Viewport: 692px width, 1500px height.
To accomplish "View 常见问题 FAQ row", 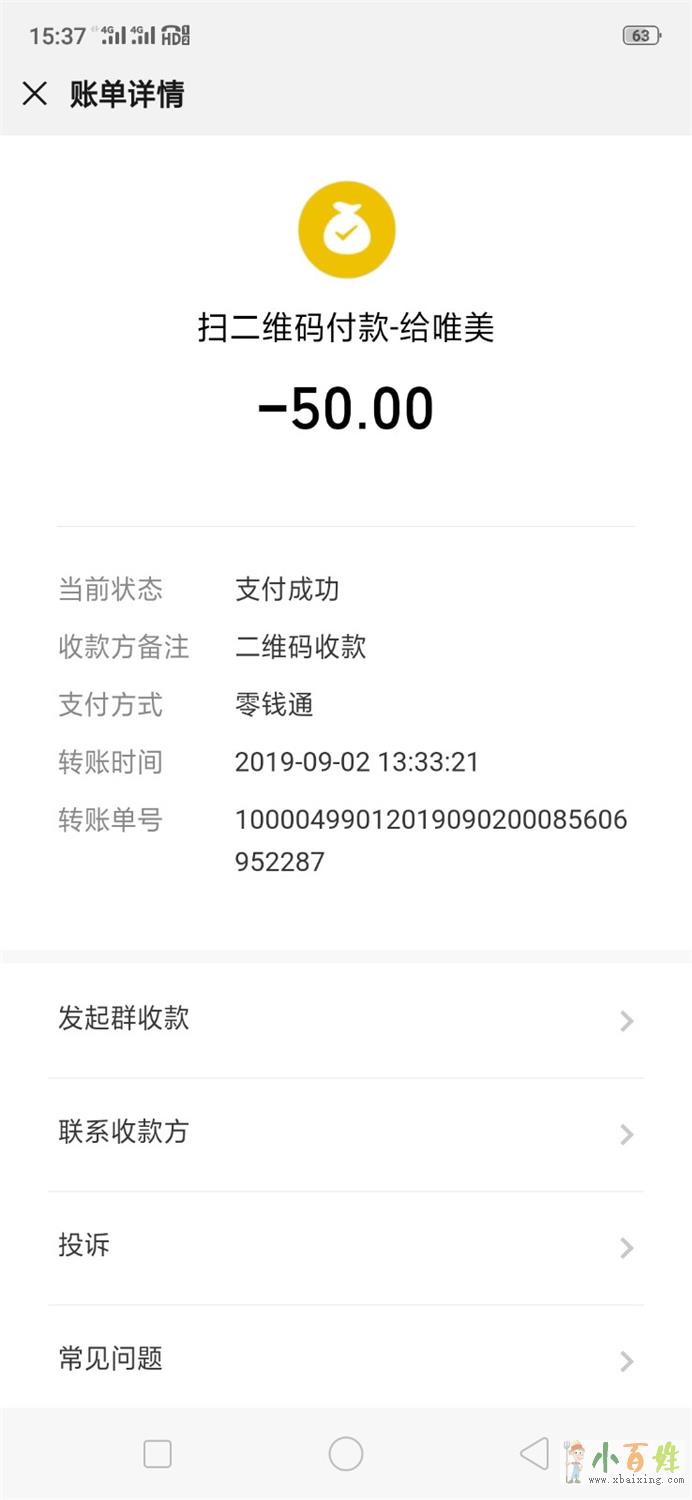I will 345,1359.
